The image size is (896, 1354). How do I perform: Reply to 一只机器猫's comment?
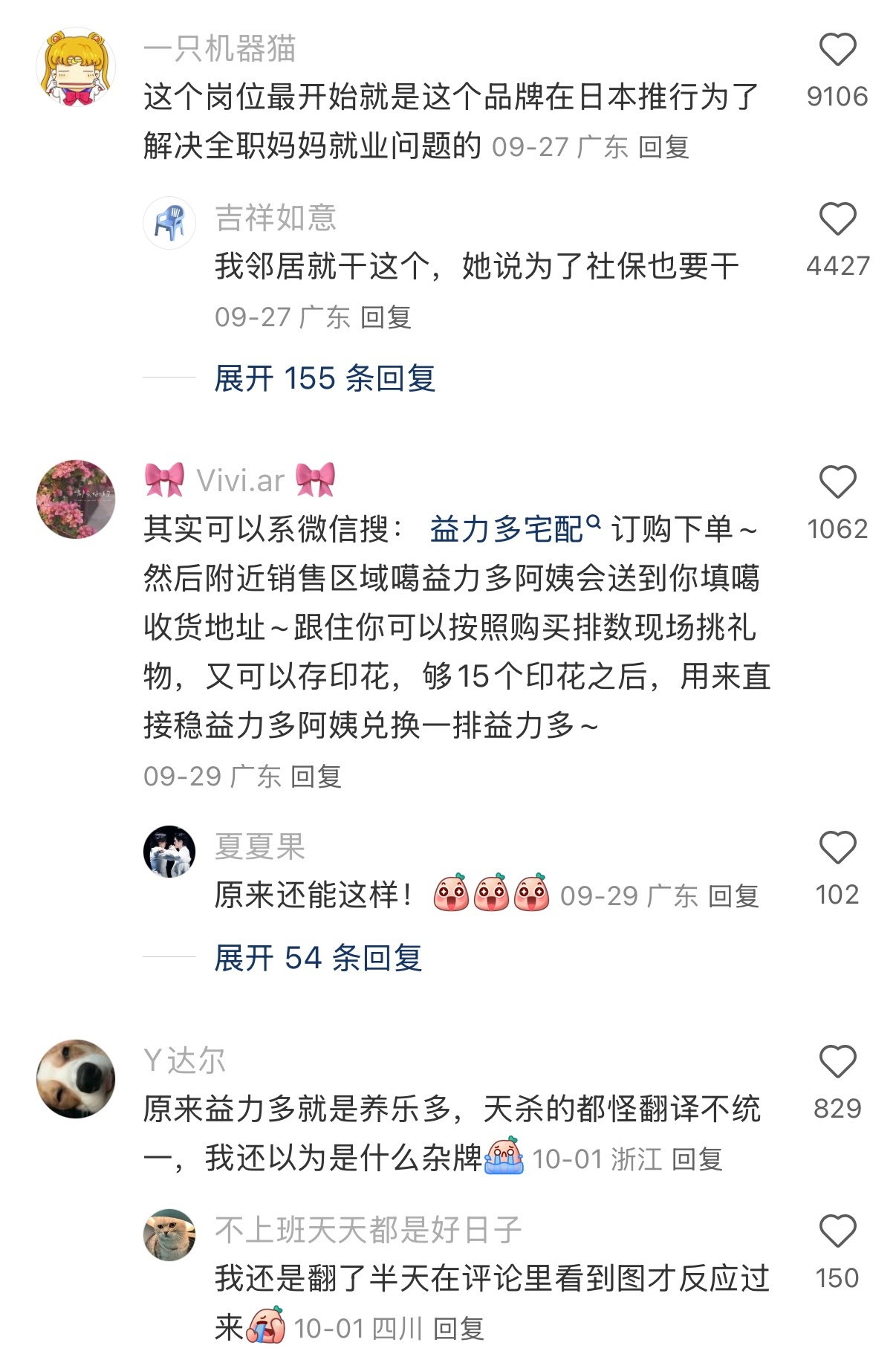point(663,147)
